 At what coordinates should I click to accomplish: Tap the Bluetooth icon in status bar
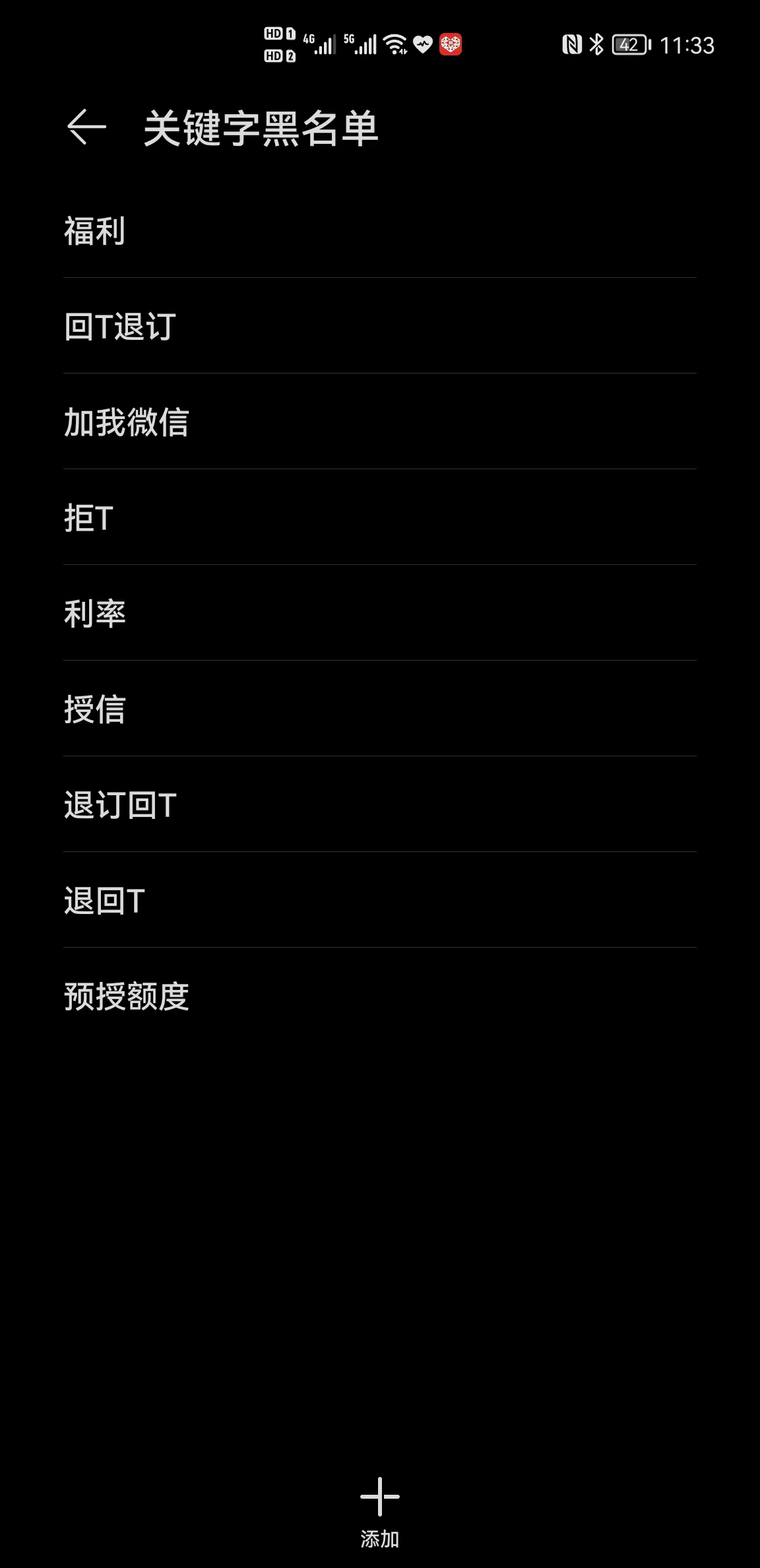[x=596, y=45]
